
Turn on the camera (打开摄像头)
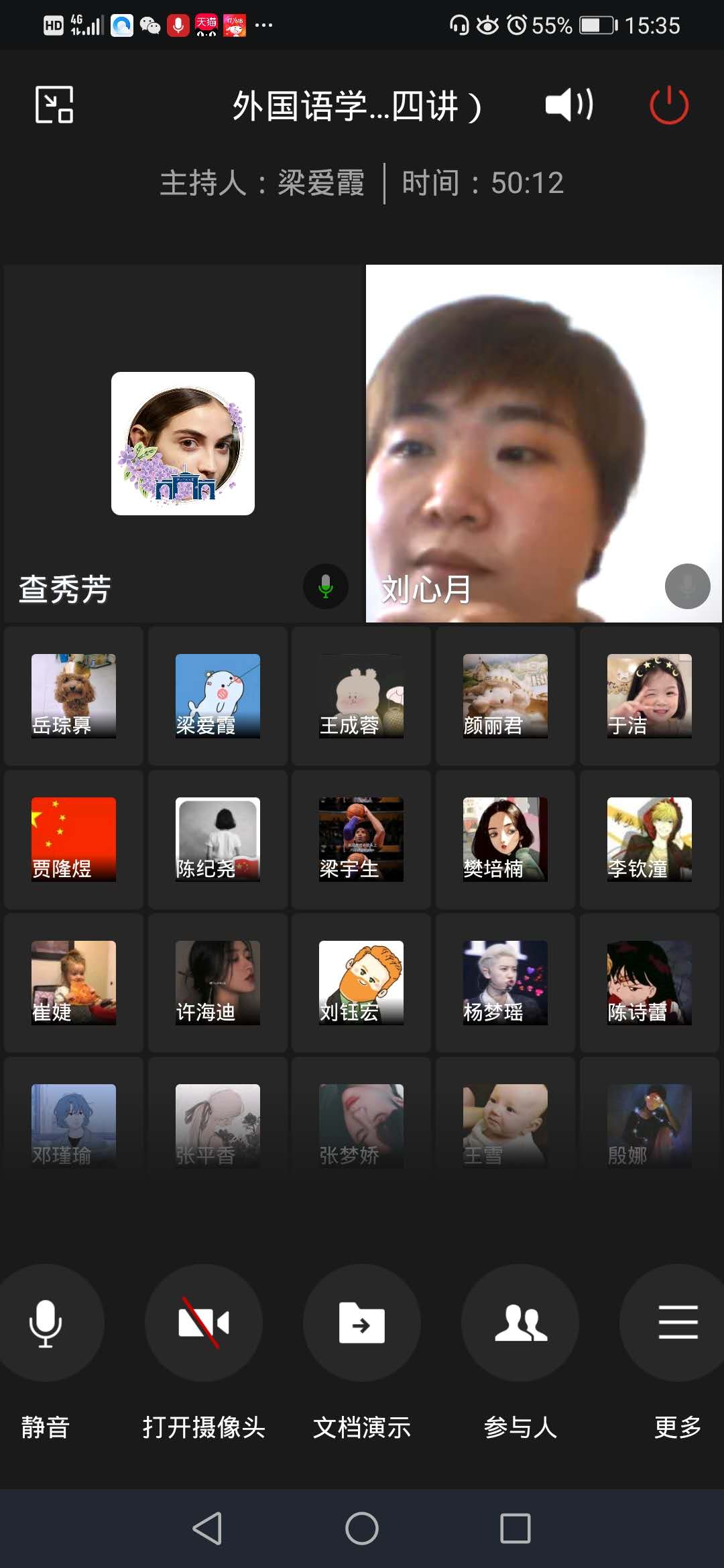(x=204, y=1323)
